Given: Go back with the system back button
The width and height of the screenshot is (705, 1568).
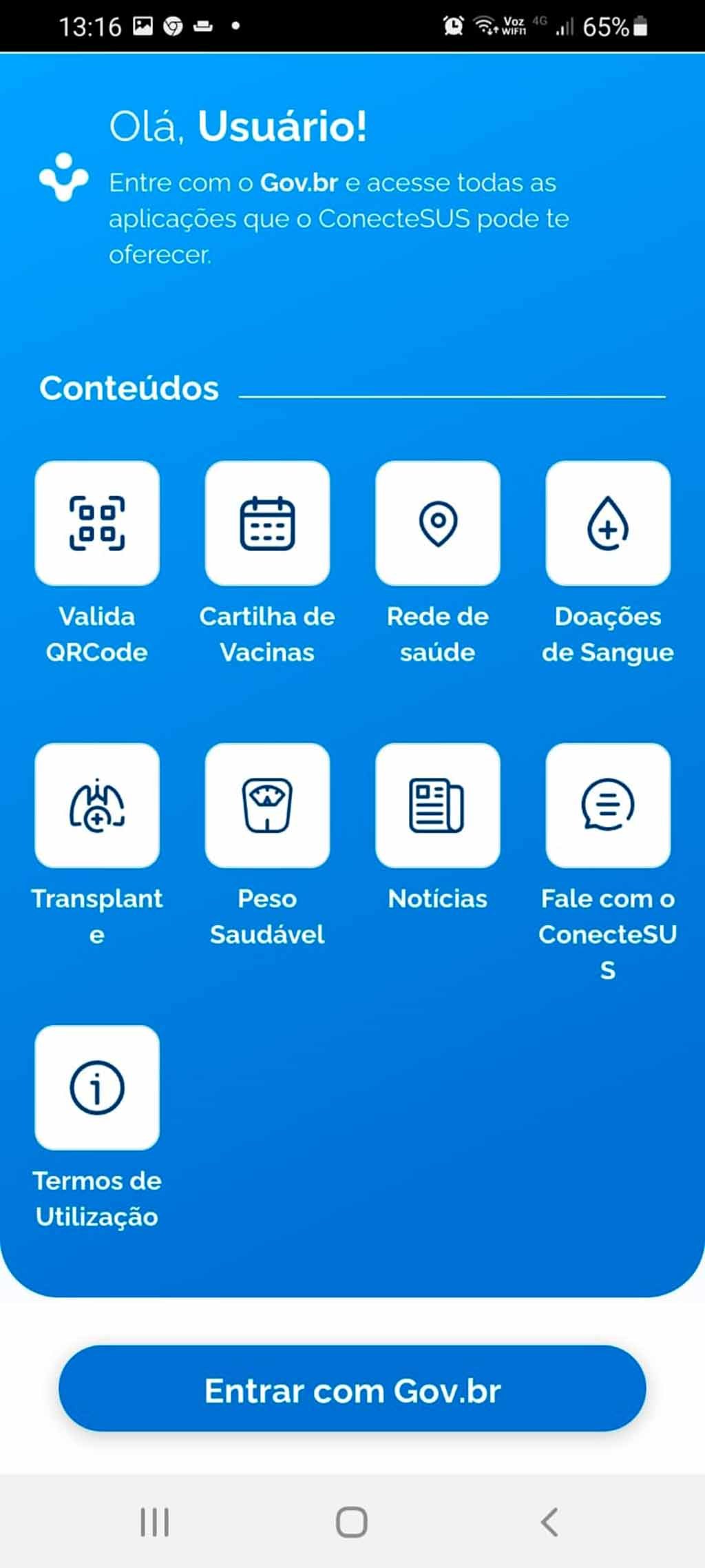Looking at the screenshot, I should pyautogui.click(x=549, y=1522).
